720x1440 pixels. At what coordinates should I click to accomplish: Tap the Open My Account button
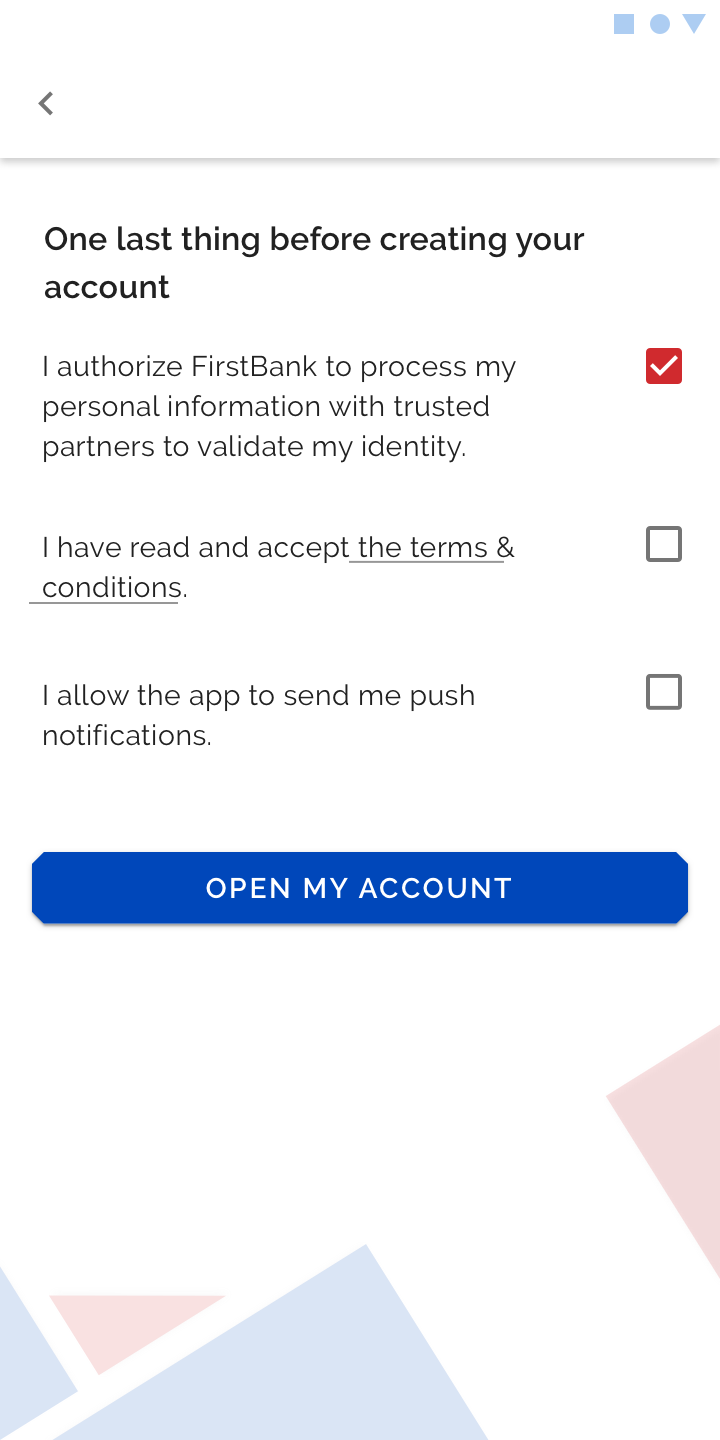tap(360, 888)
